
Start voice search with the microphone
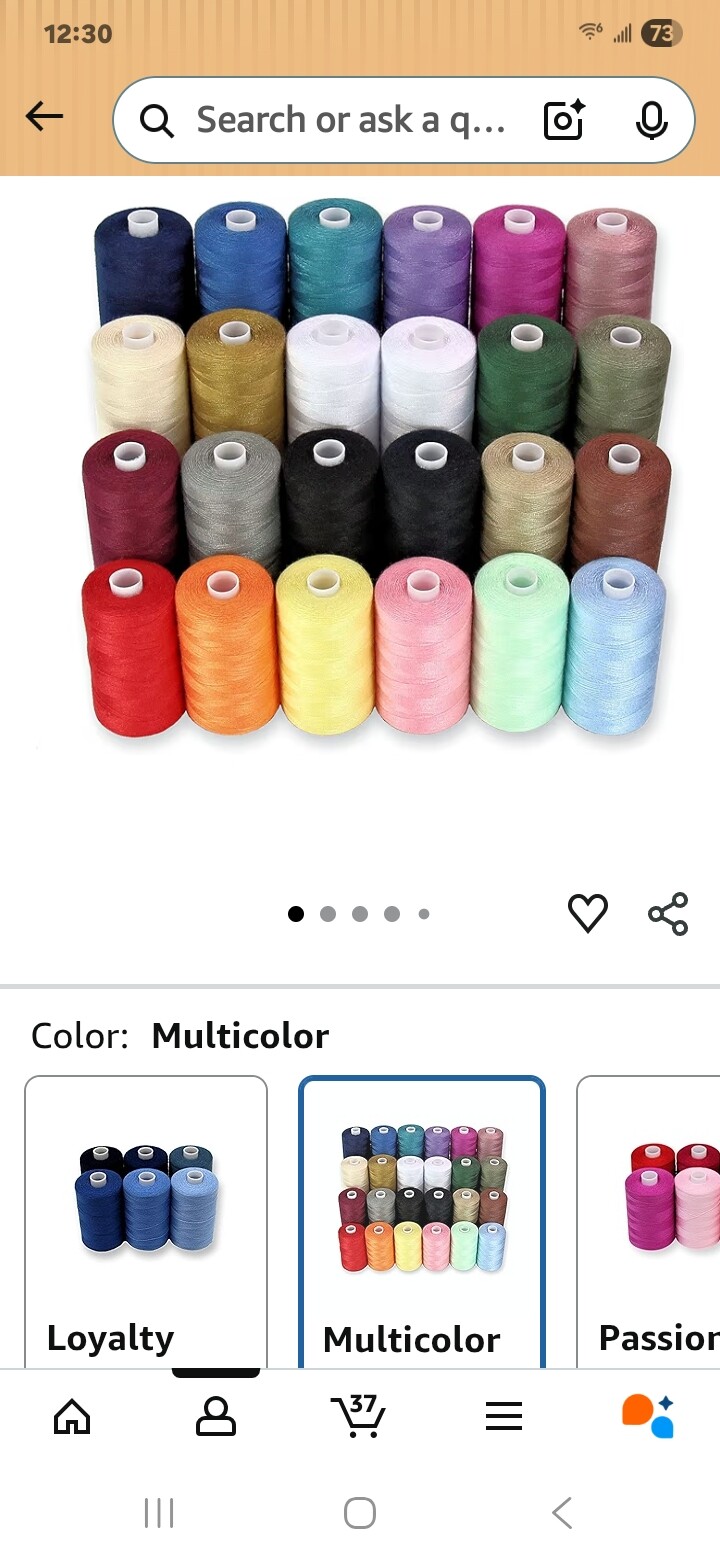tap(652, 120)
